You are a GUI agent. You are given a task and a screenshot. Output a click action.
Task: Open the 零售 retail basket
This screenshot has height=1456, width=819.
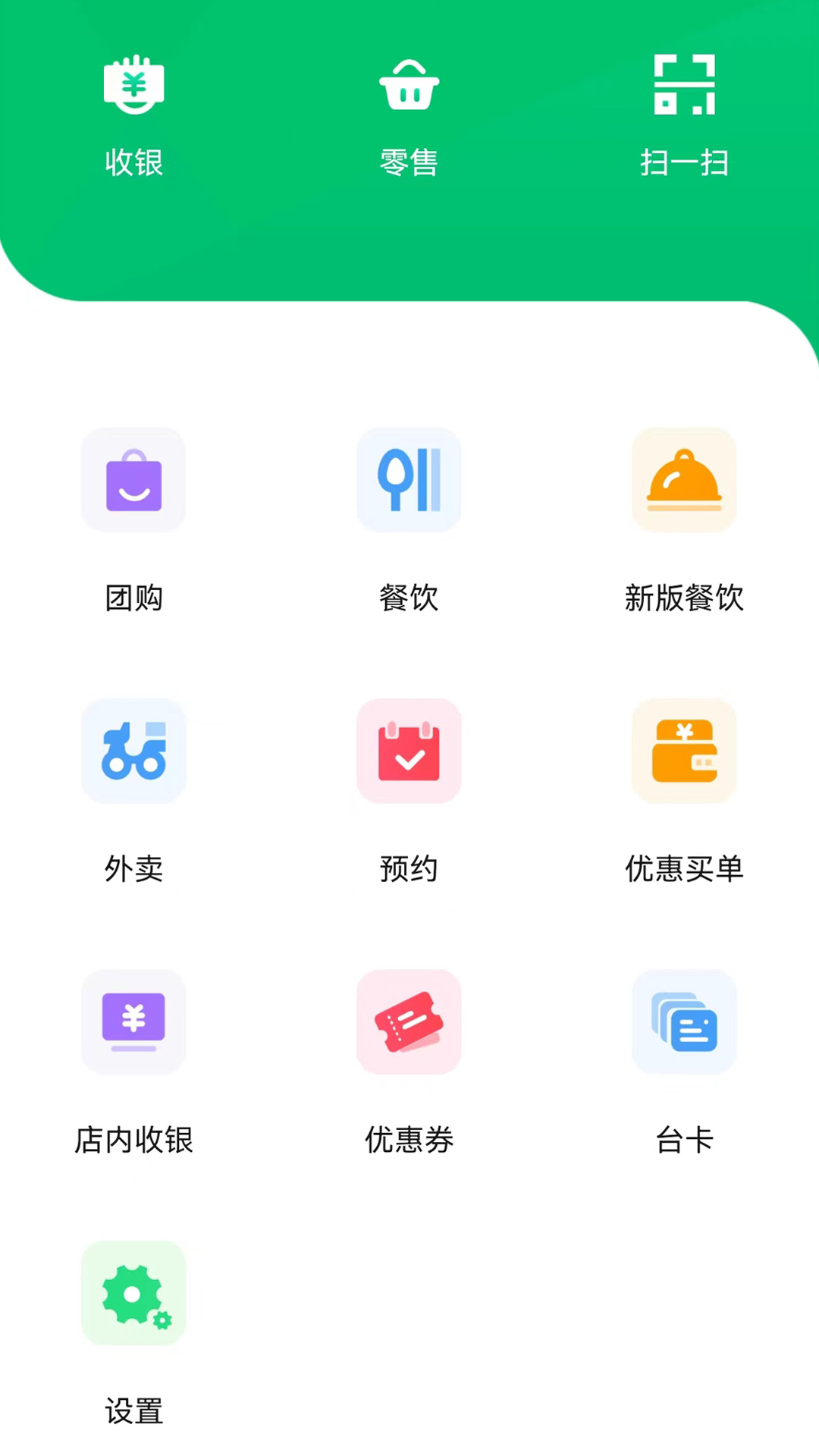pyautogui.click(x=409, y=114)
